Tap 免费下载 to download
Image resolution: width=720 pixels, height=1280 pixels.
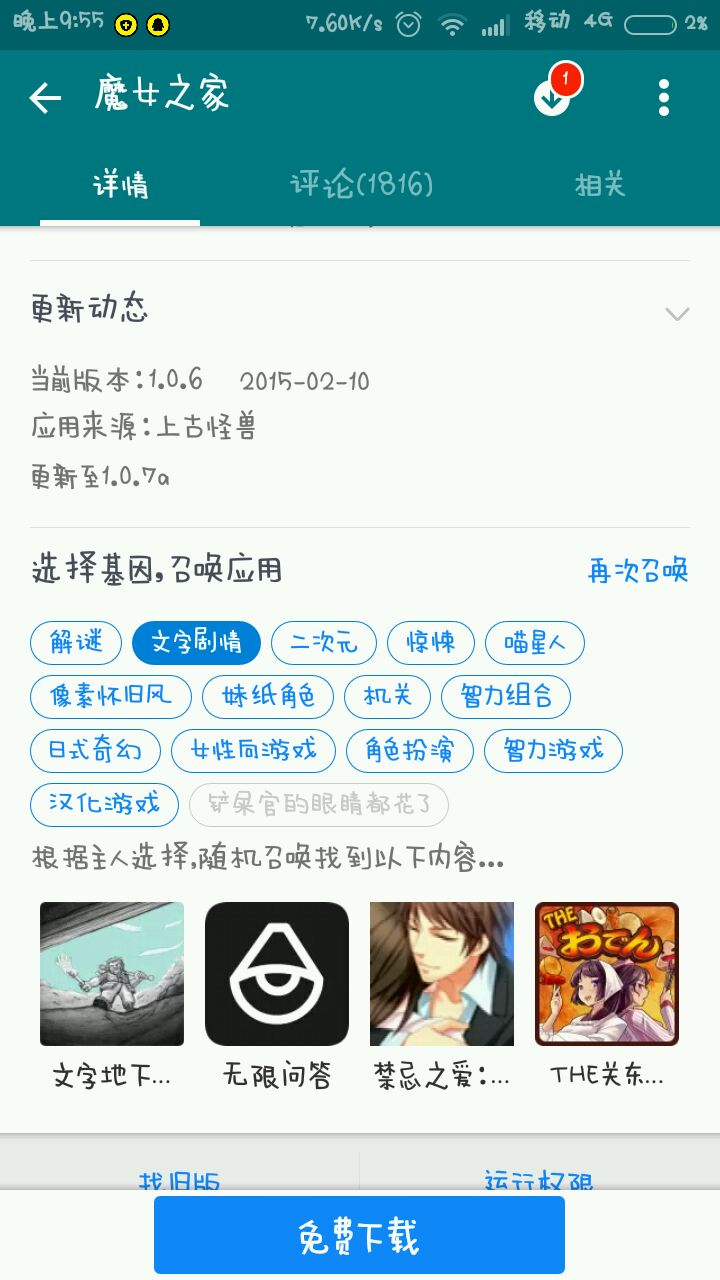(359, 1236)
